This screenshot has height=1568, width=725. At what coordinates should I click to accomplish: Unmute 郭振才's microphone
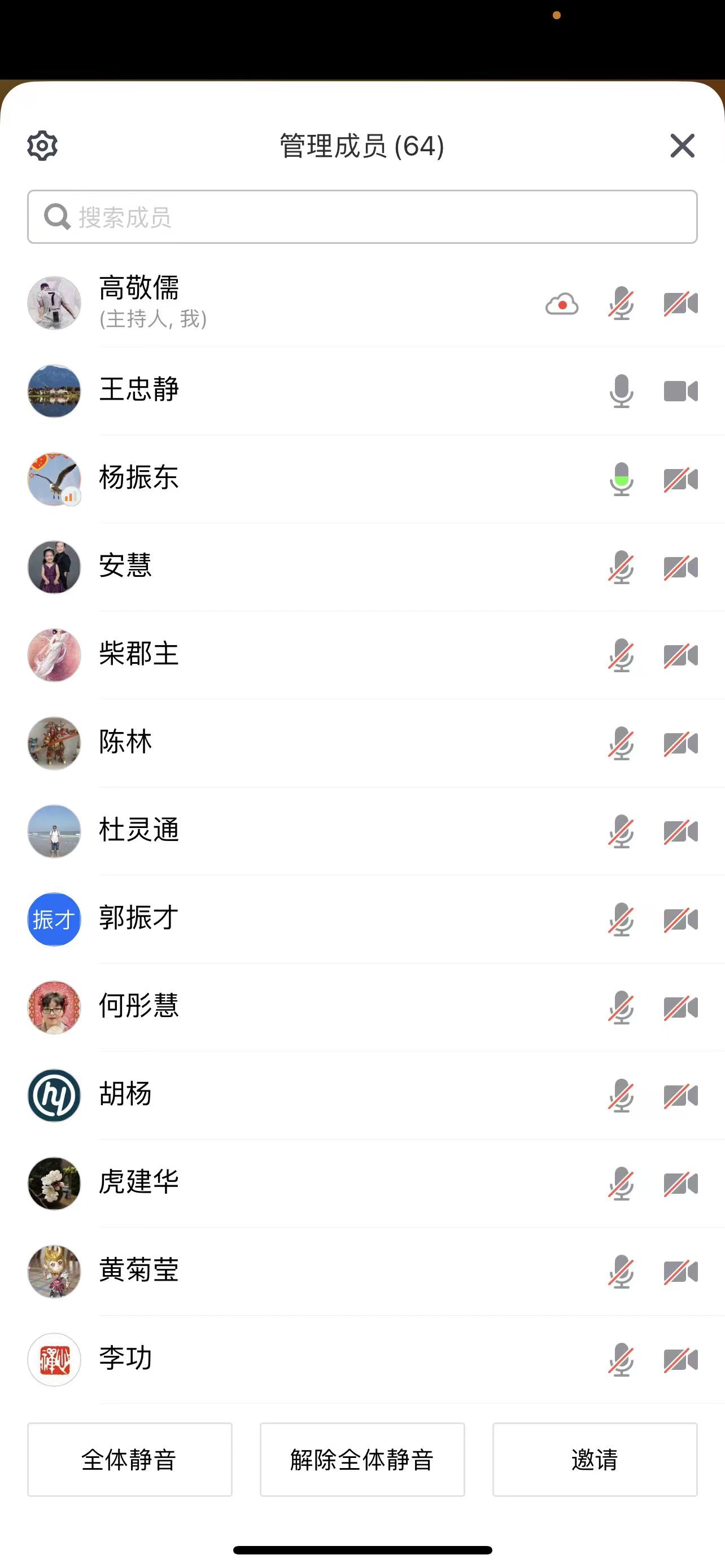click(621, 919)
